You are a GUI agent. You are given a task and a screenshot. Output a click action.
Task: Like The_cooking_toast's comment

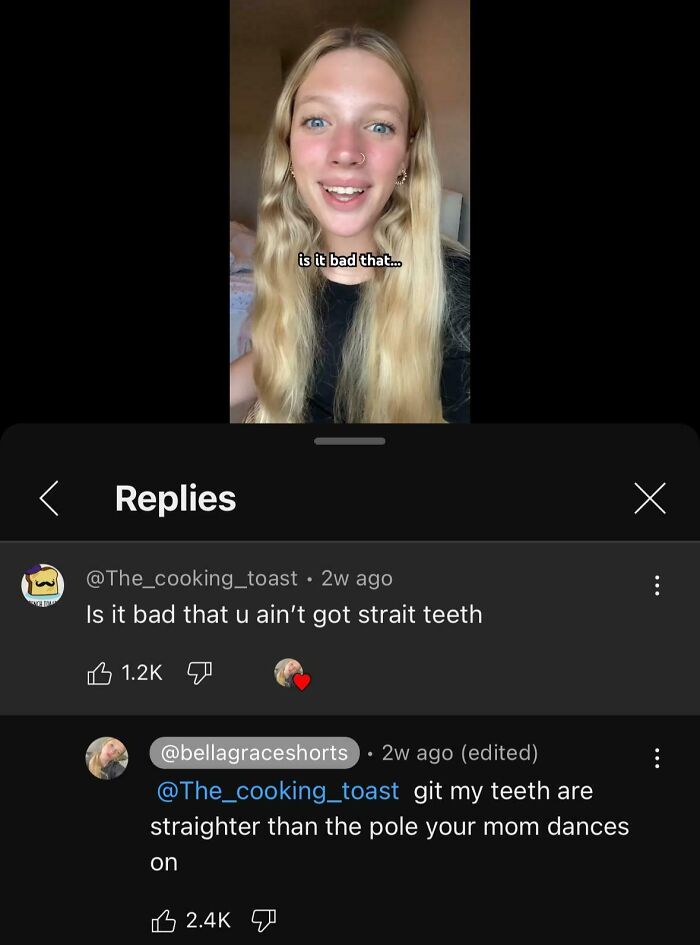click(x=100, y=673)
